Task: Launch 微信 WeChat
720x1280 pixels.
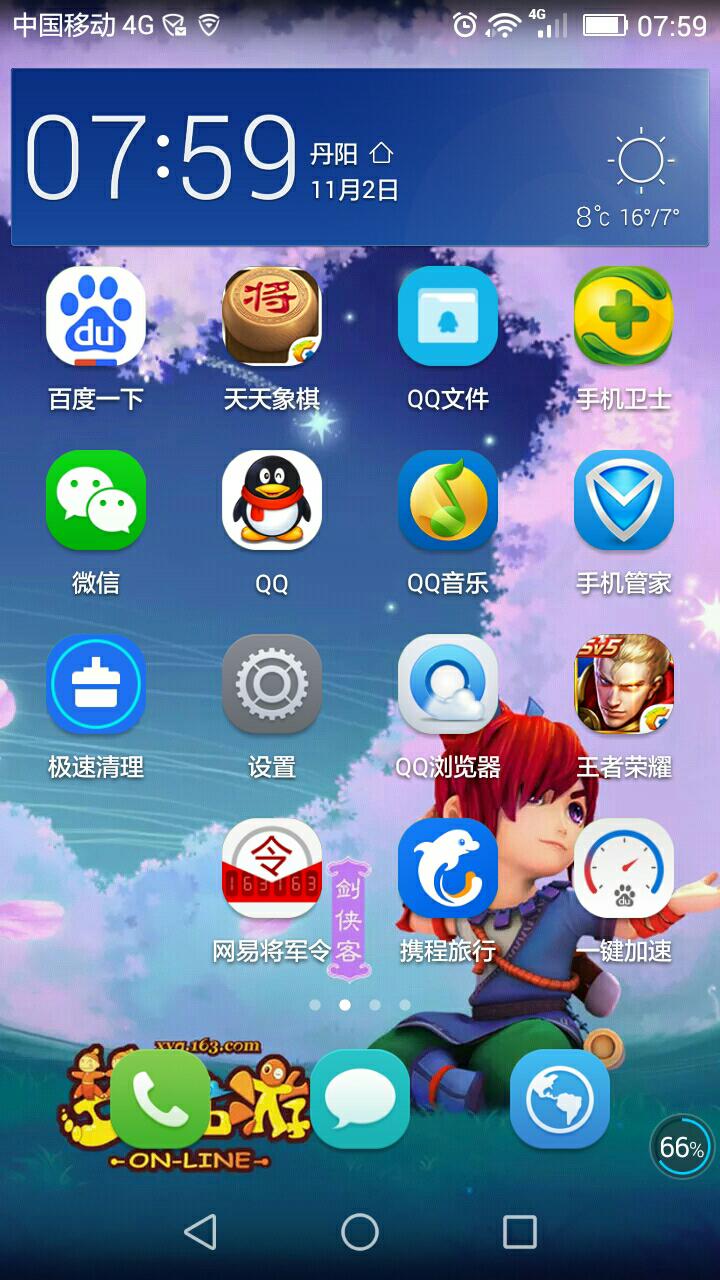Action: point(96,500)
